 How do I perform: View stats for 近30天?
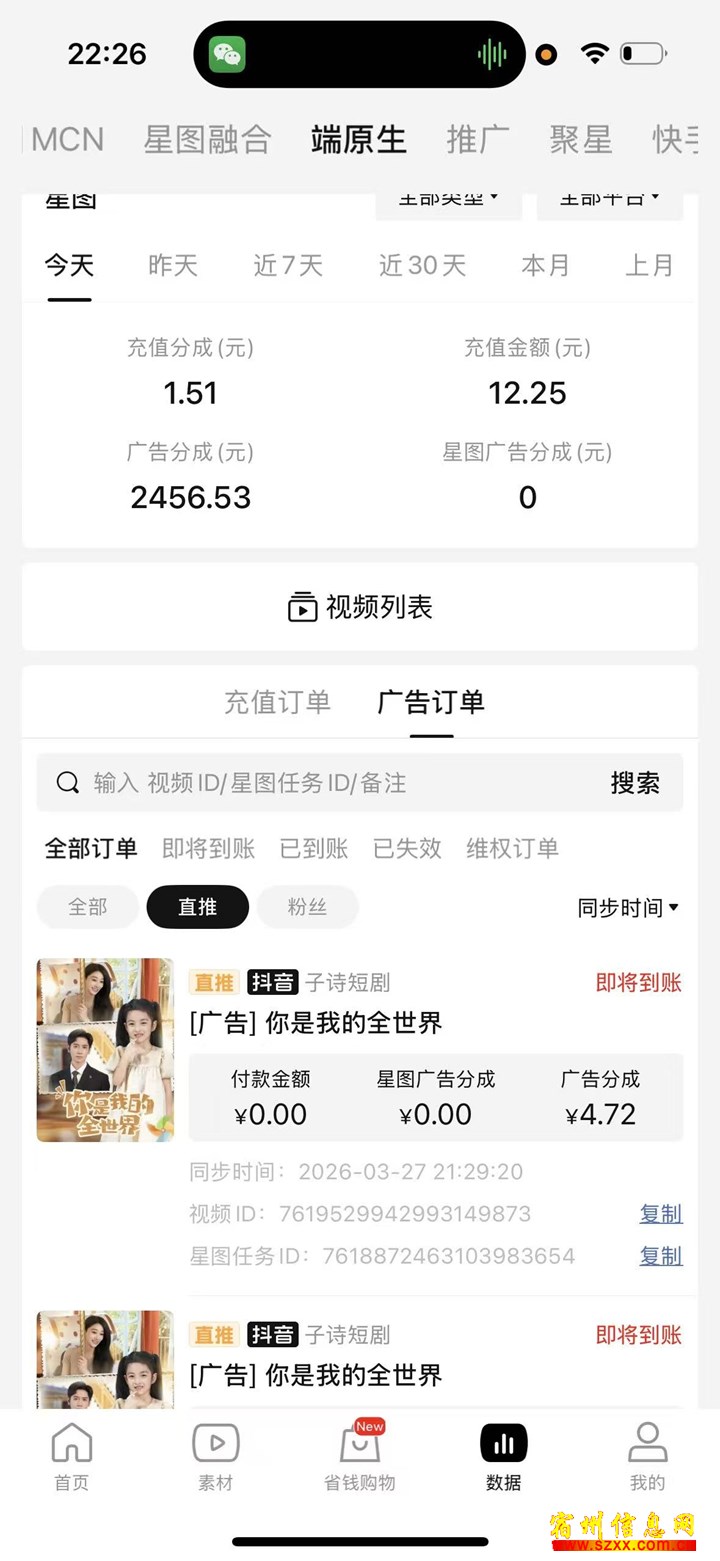(422, 265)
